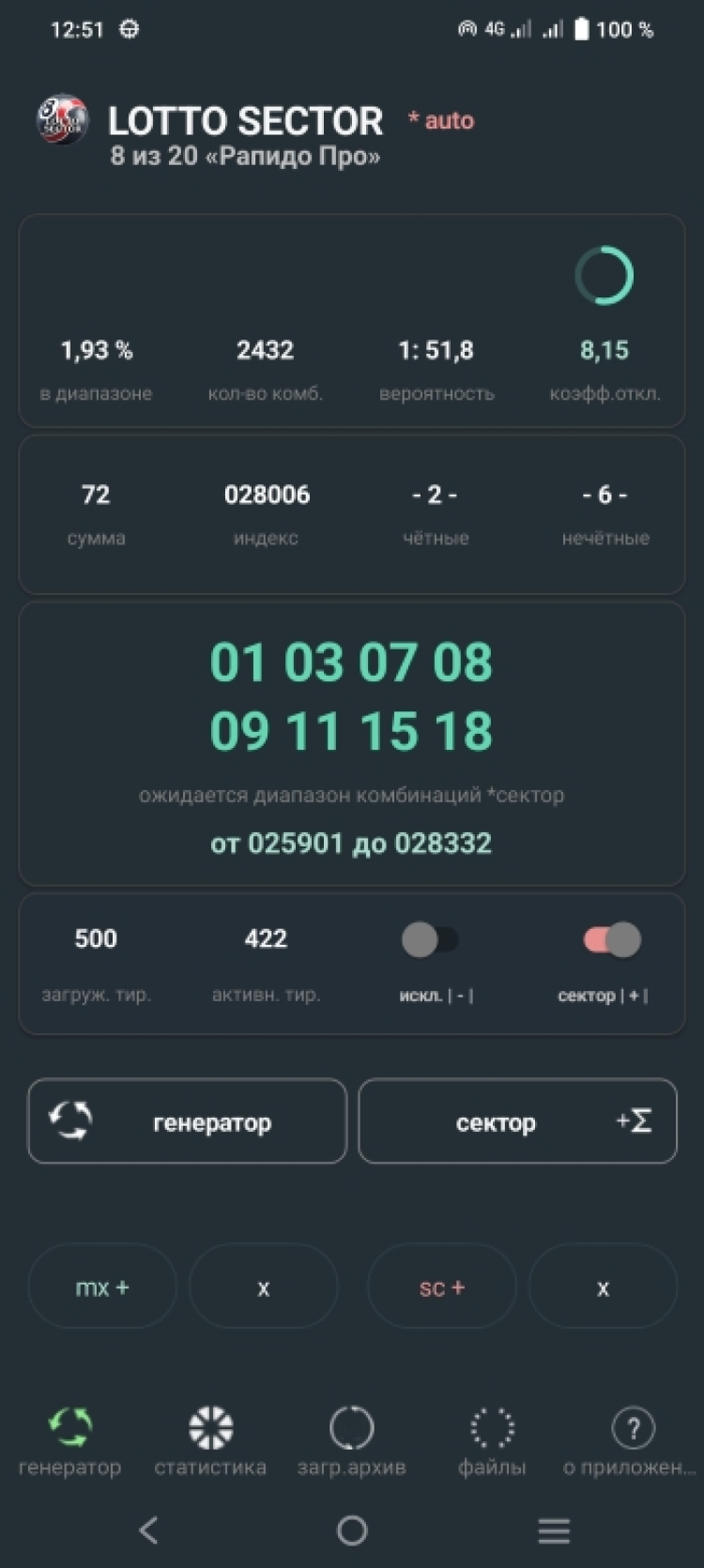Go back with the system back button
This screenshot has height=1568, width=704.
click(x=148, y=1530)
